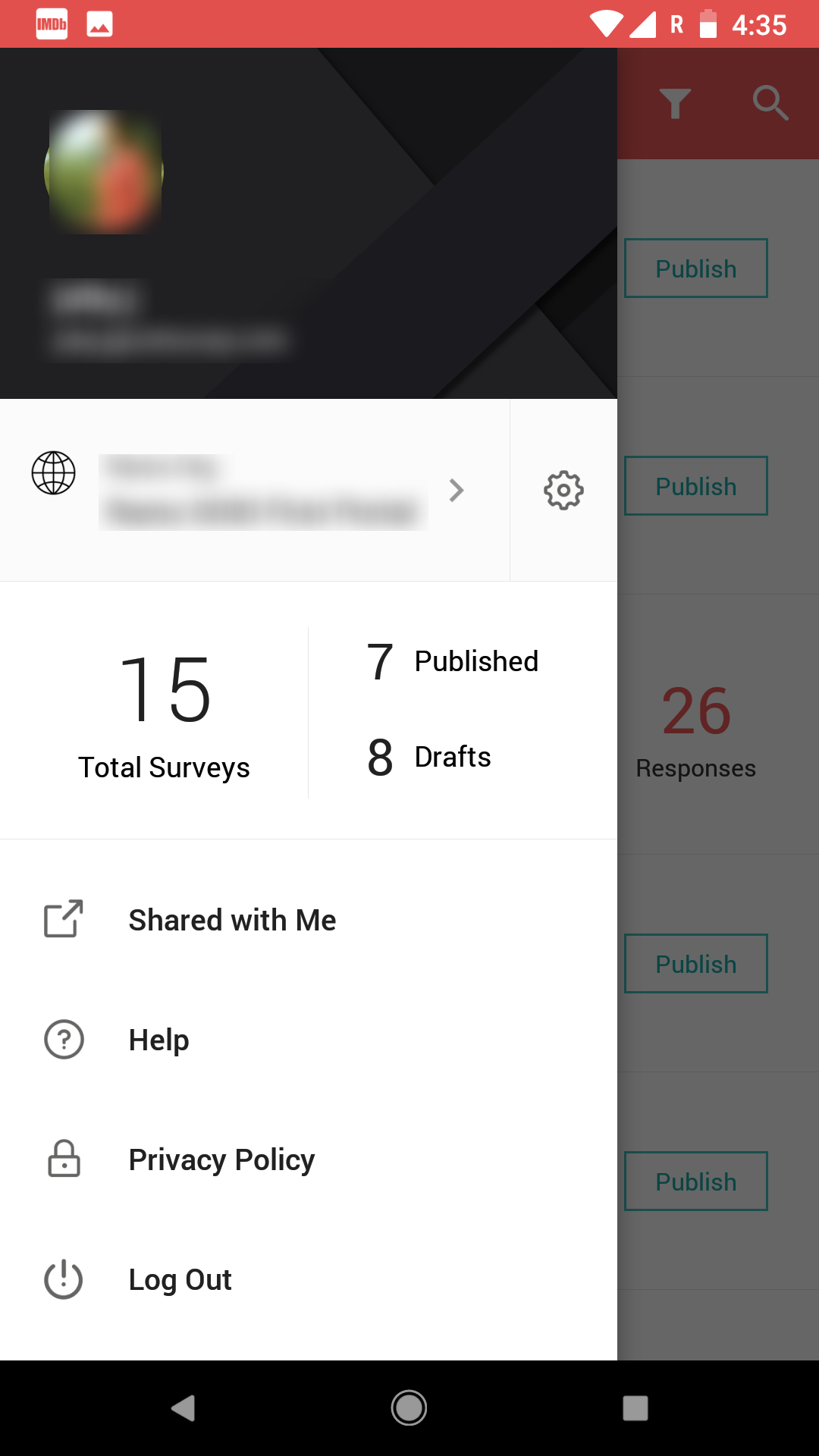Tap the Help question mark icon
Screen dimensions: 819x1456
click(64, 1040)
